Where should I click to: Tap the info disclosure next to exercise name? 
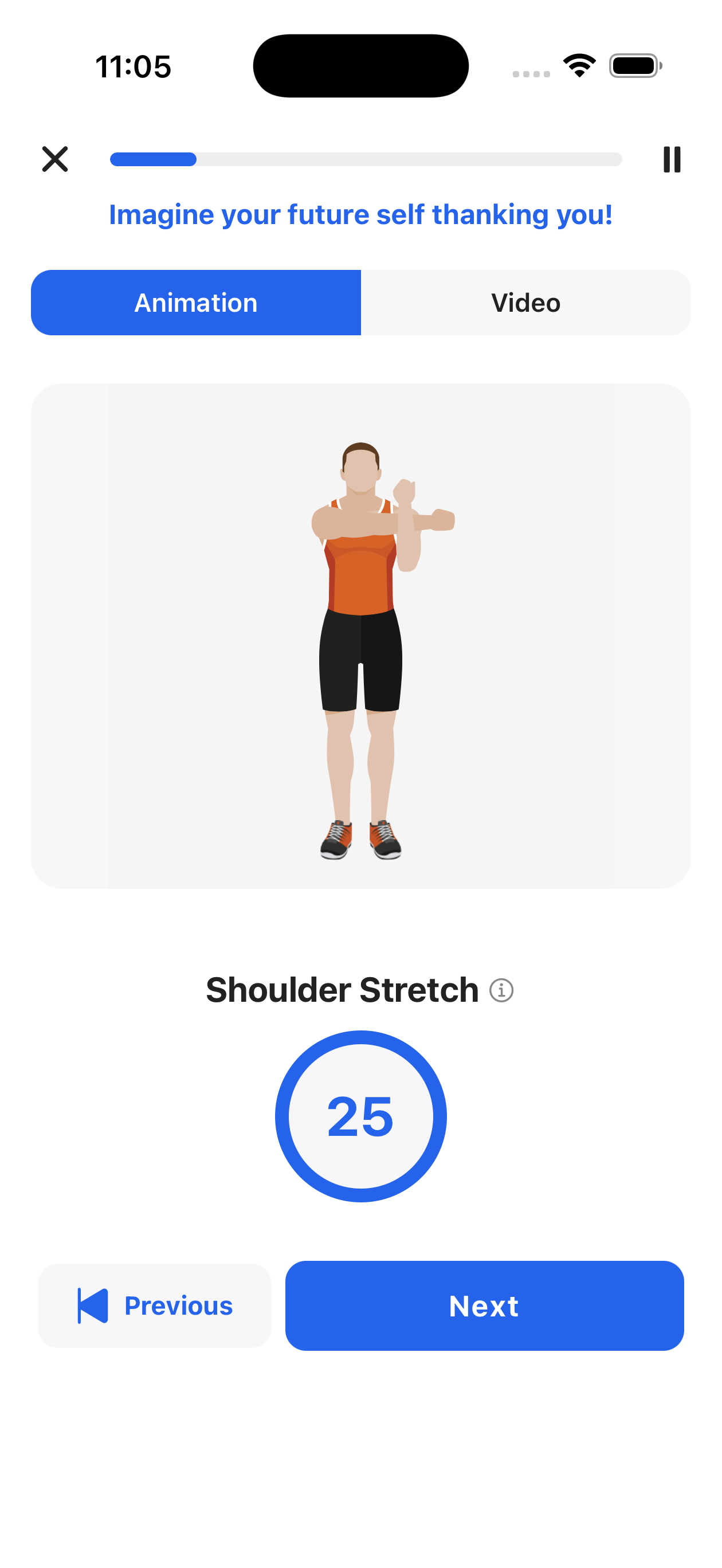tap(500, 989)
